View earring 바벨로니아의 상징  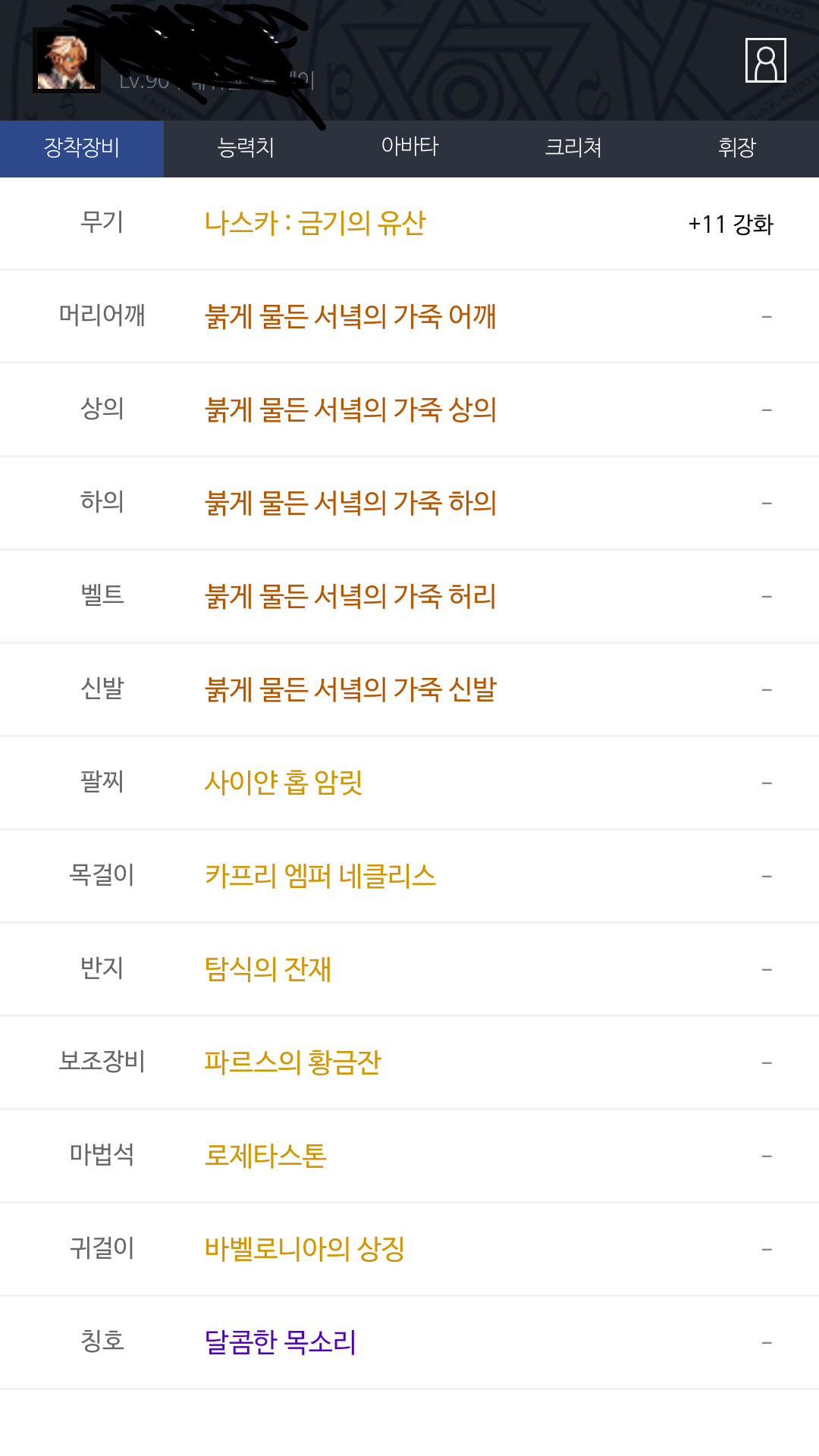pyautogui.click(x=304, y=1249)
